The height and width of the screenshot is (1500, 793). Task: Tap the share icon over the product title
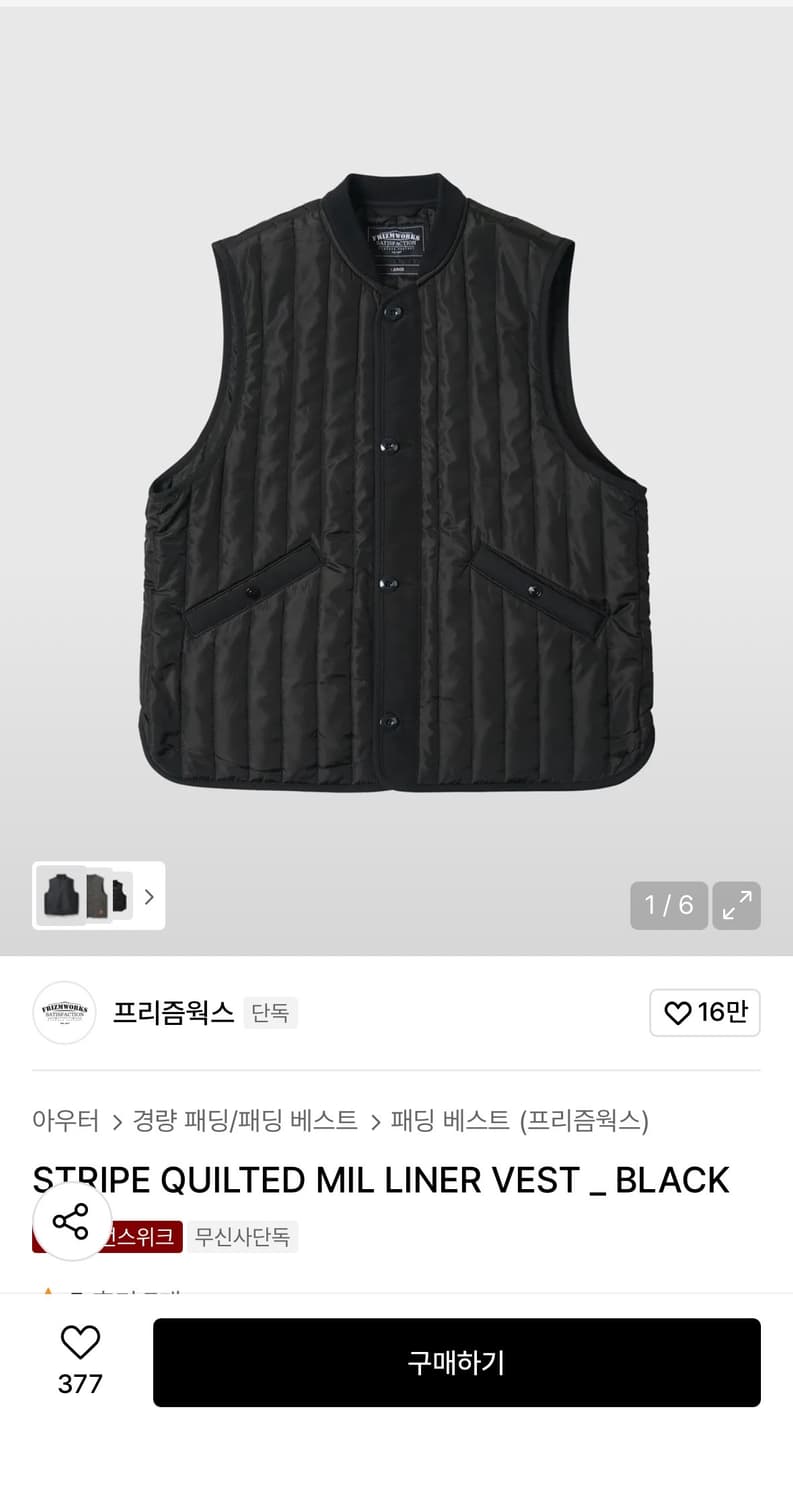(x=71, y=1221)
